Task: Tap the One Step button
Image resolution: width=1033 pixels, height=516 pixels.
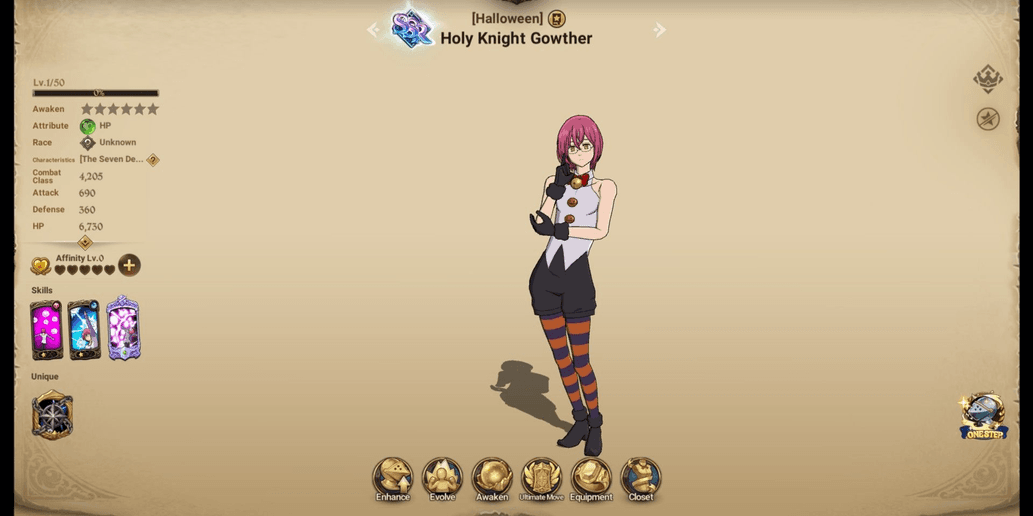Action: click(x=984, y=416)
